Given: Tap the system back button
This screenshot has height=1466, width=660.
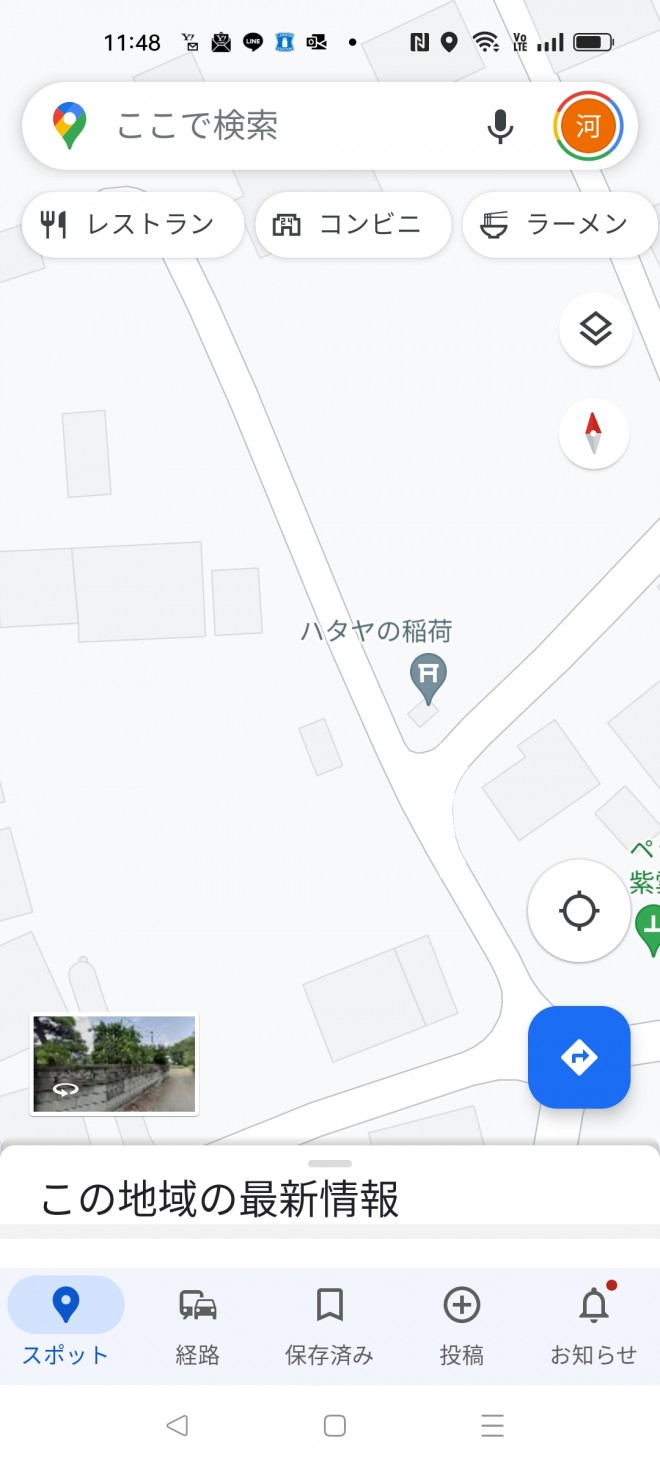Looking at the screenshot, I should [177, 1425].
